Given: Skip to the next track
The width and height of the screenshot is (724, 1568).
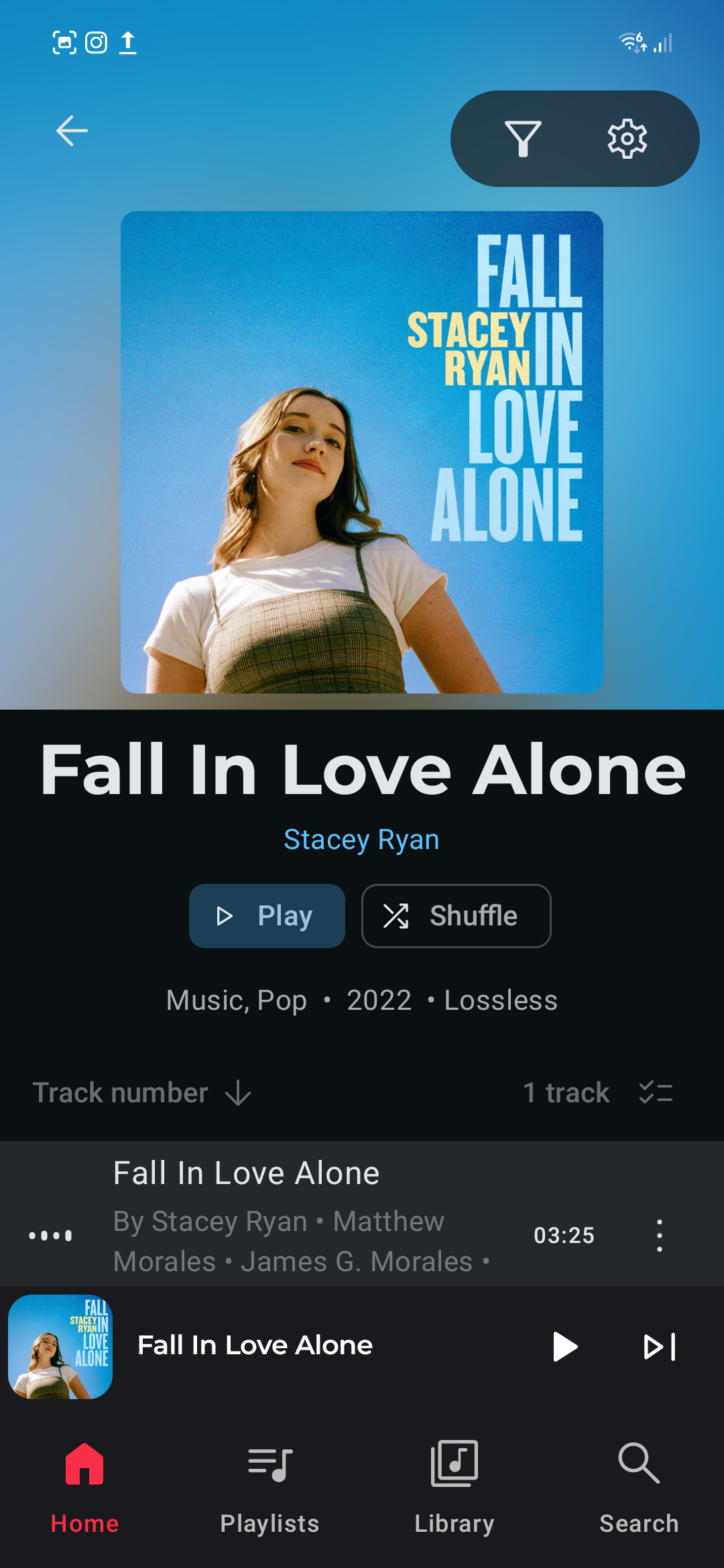Looking at the screenshot, I should point(660,1346).
